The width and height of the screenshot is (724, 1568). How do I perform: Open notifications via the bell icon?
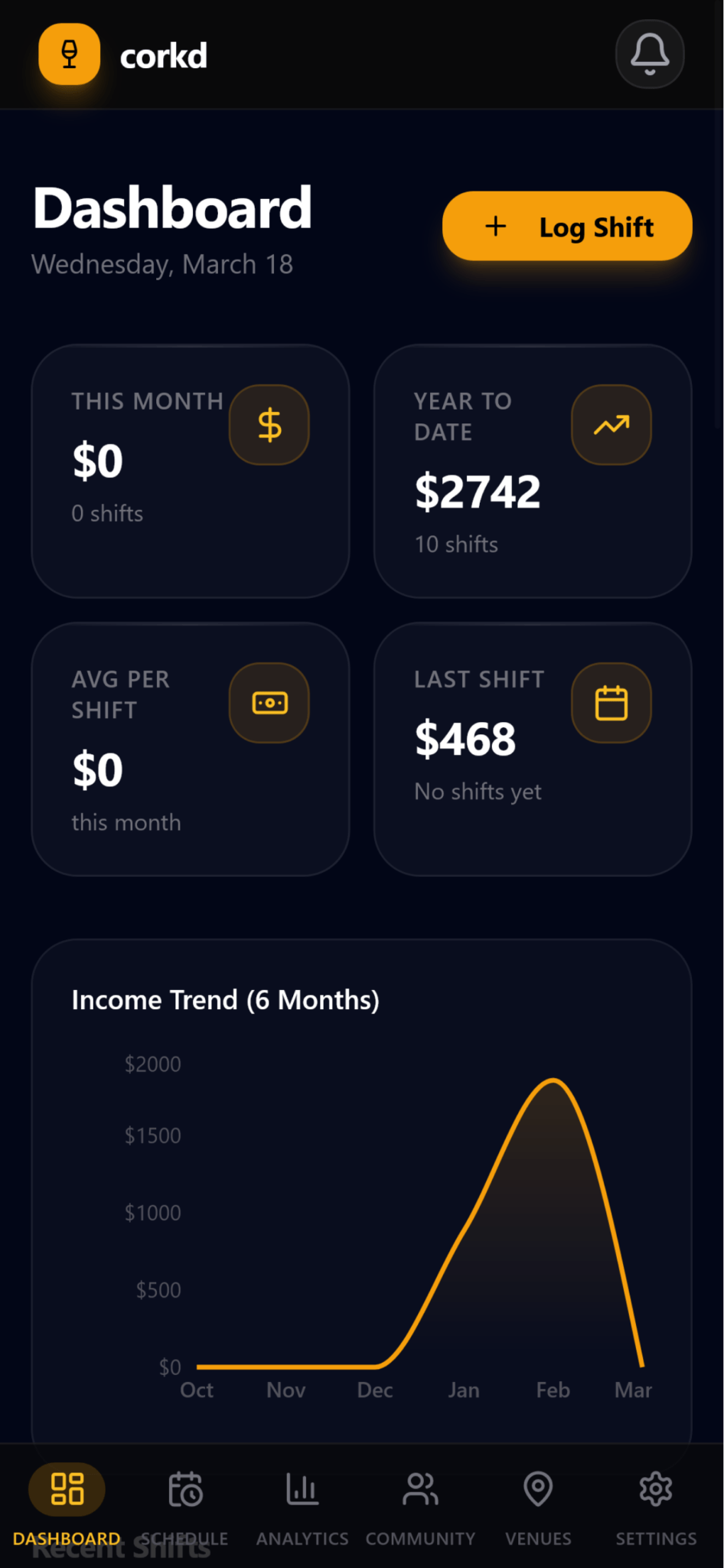(649, 54)
